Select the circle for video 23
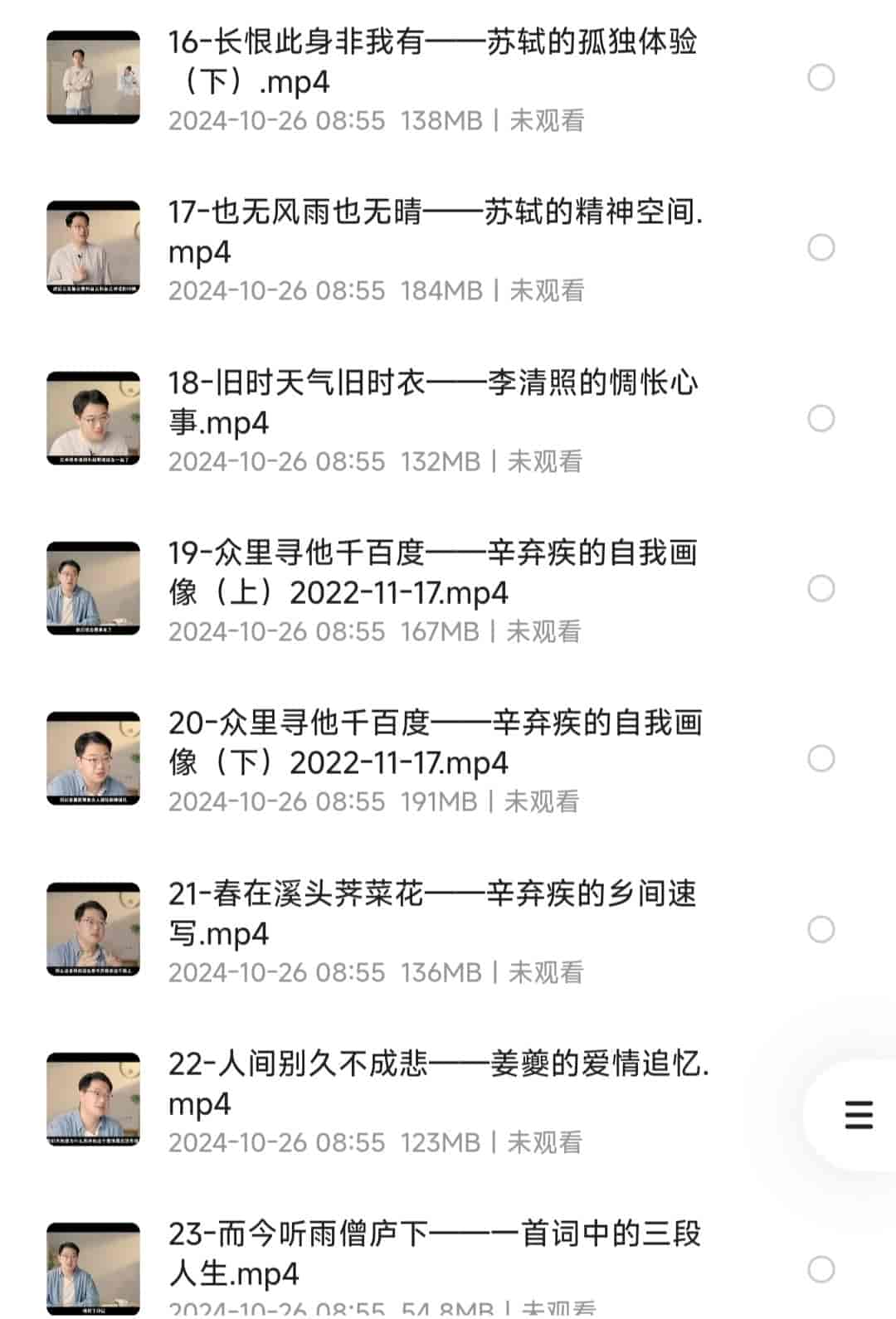The height and width of the screenshot is (1319, 896). 821,1270
